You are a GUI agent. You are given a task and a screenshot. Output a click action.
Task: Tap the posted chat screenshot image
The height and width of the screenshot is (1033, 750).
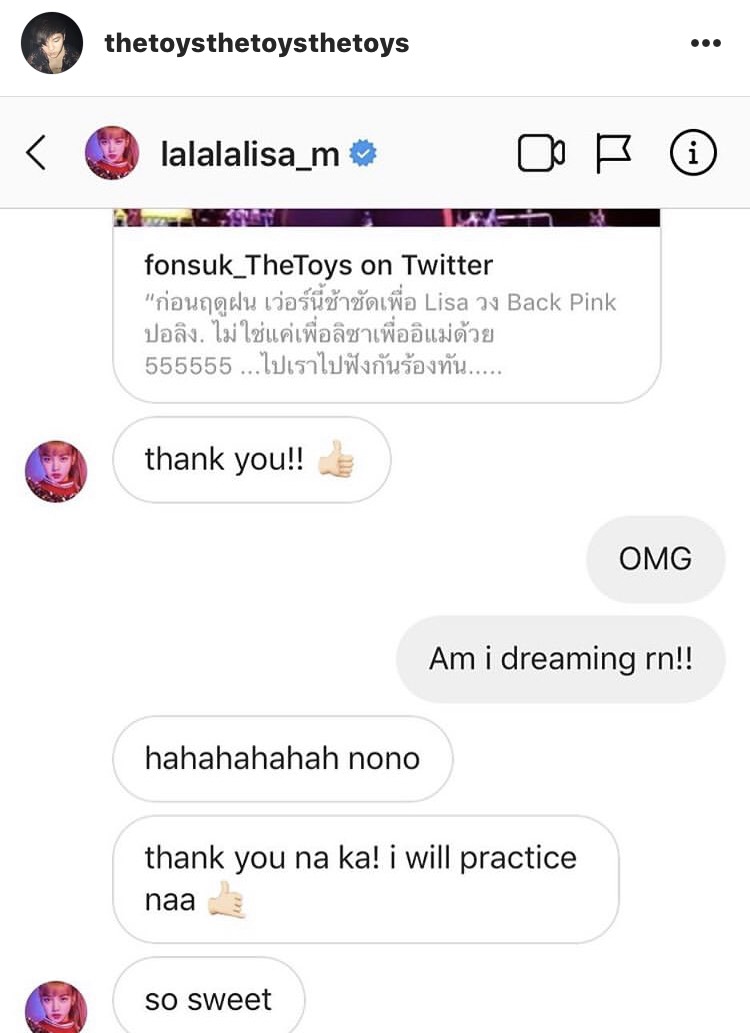[x=375, y=600]
